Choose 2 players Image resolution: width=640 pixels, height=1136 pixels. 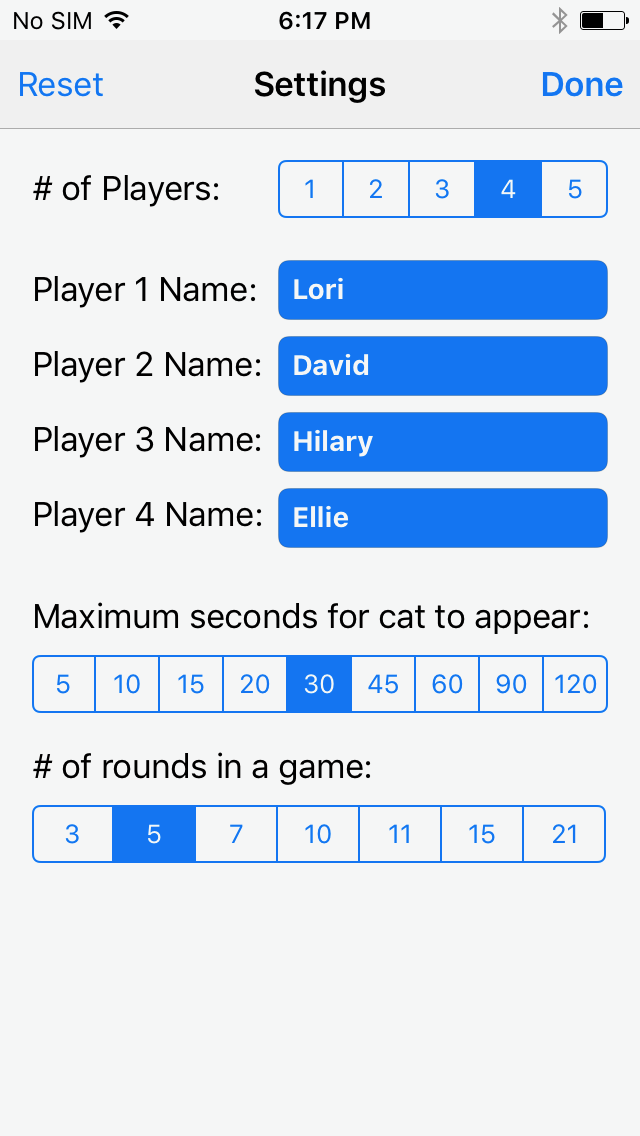376,189
